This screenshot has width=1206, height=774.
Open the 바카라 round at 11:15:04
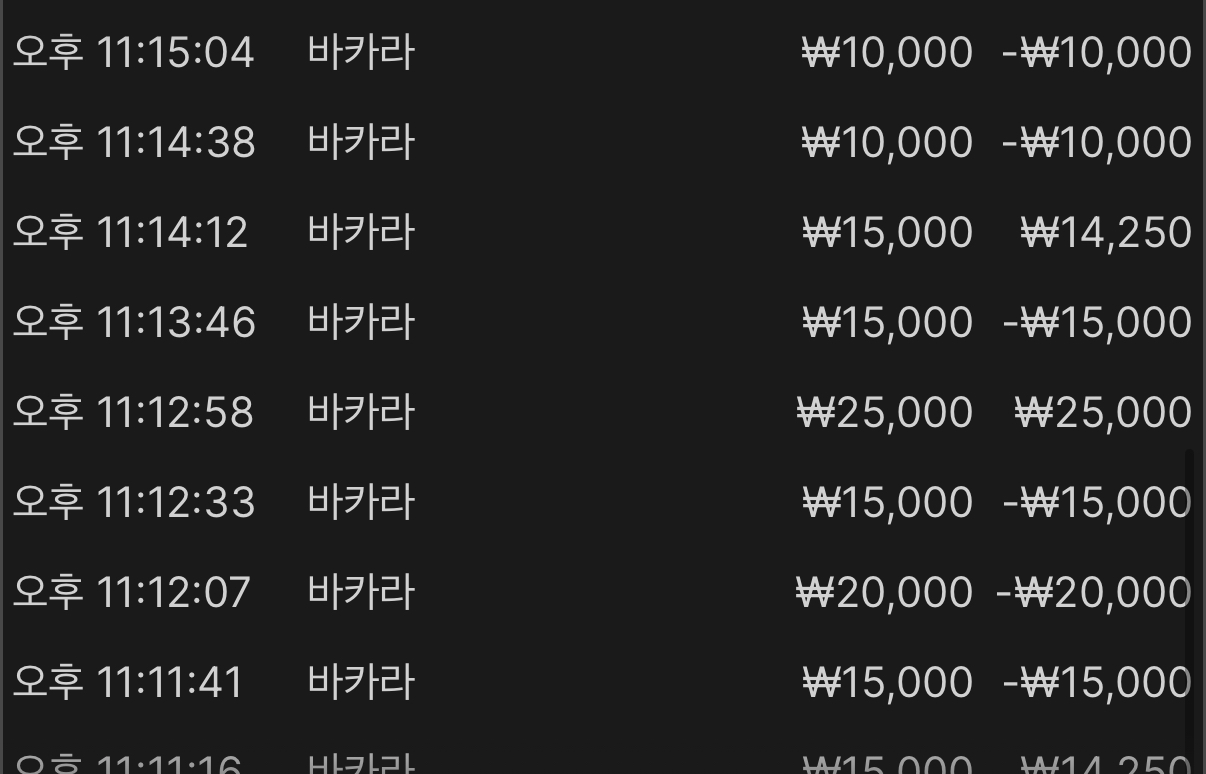pyautogui.click(x=360, y=52)
